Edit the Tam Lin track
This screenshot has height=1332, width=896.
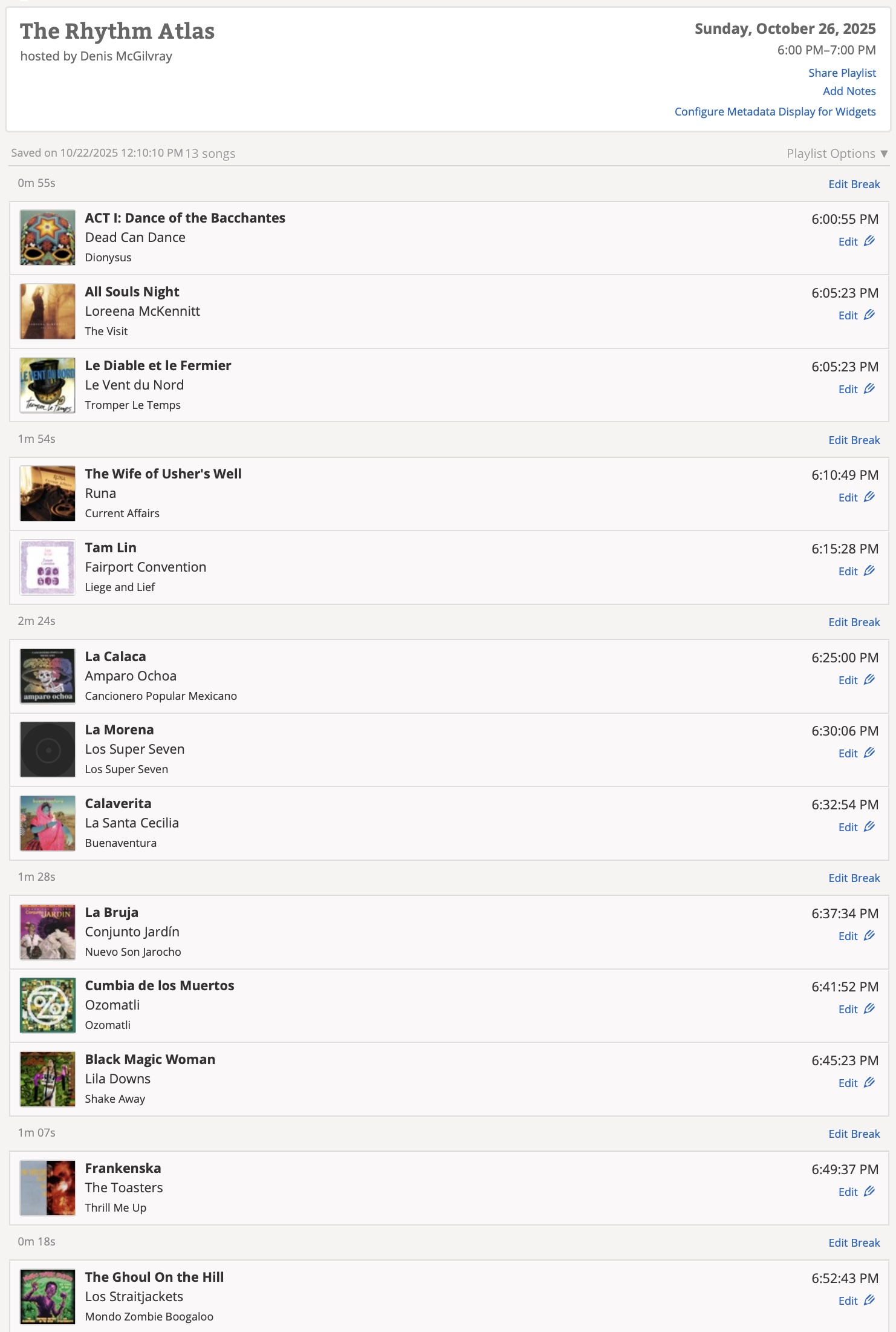point(855,572)
